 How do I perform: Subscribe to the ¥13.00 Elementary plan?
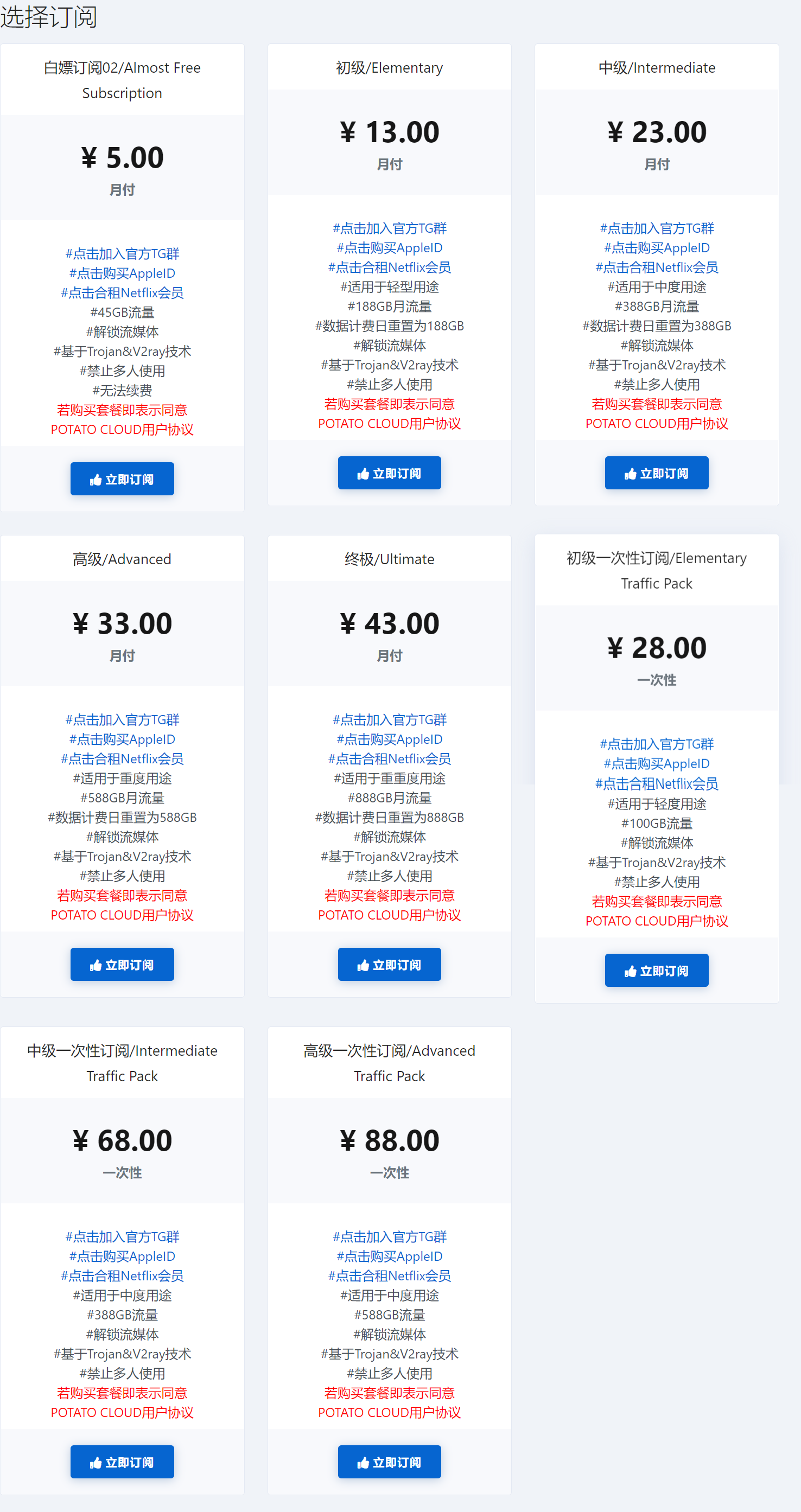click(389, 473)
